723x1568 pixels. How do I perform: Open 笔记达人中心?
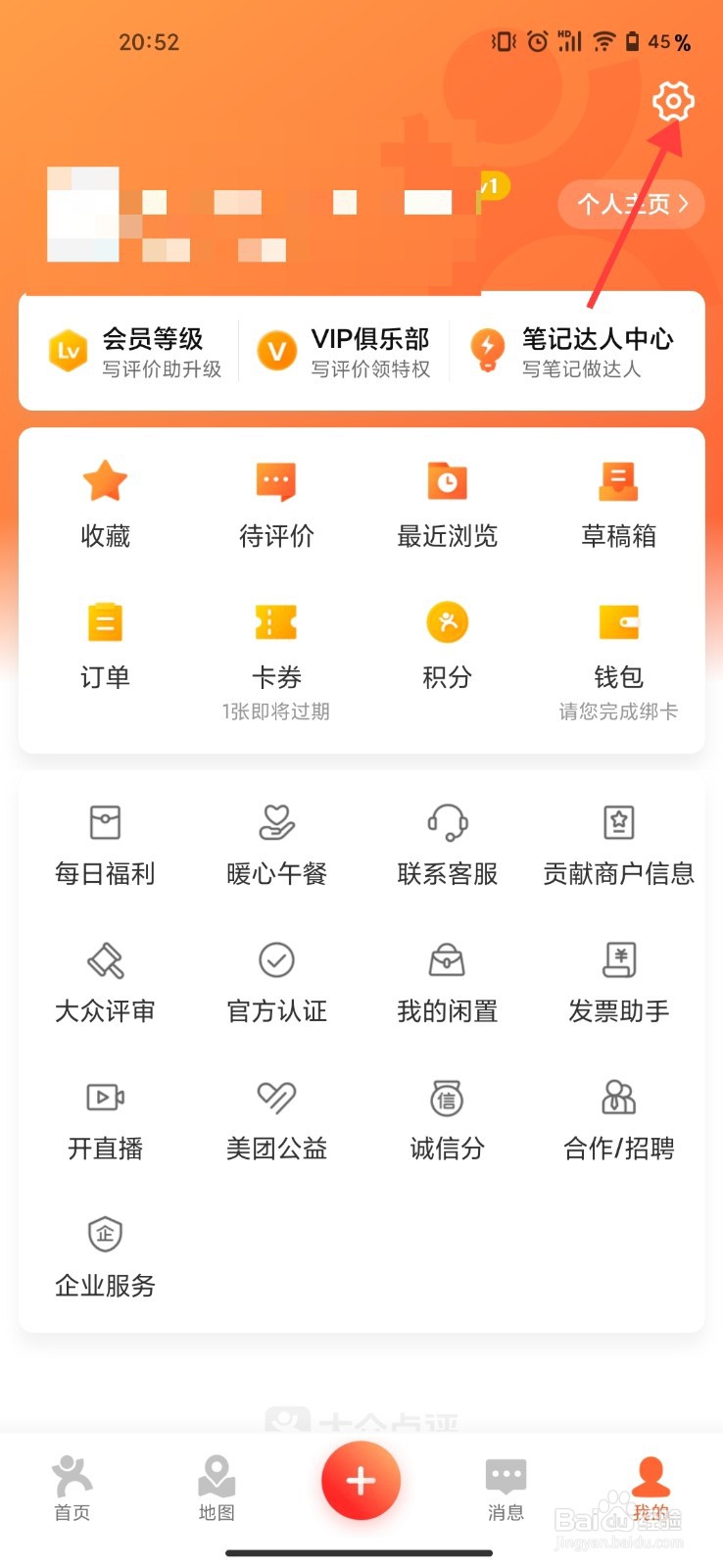click(x=571, y=352)
